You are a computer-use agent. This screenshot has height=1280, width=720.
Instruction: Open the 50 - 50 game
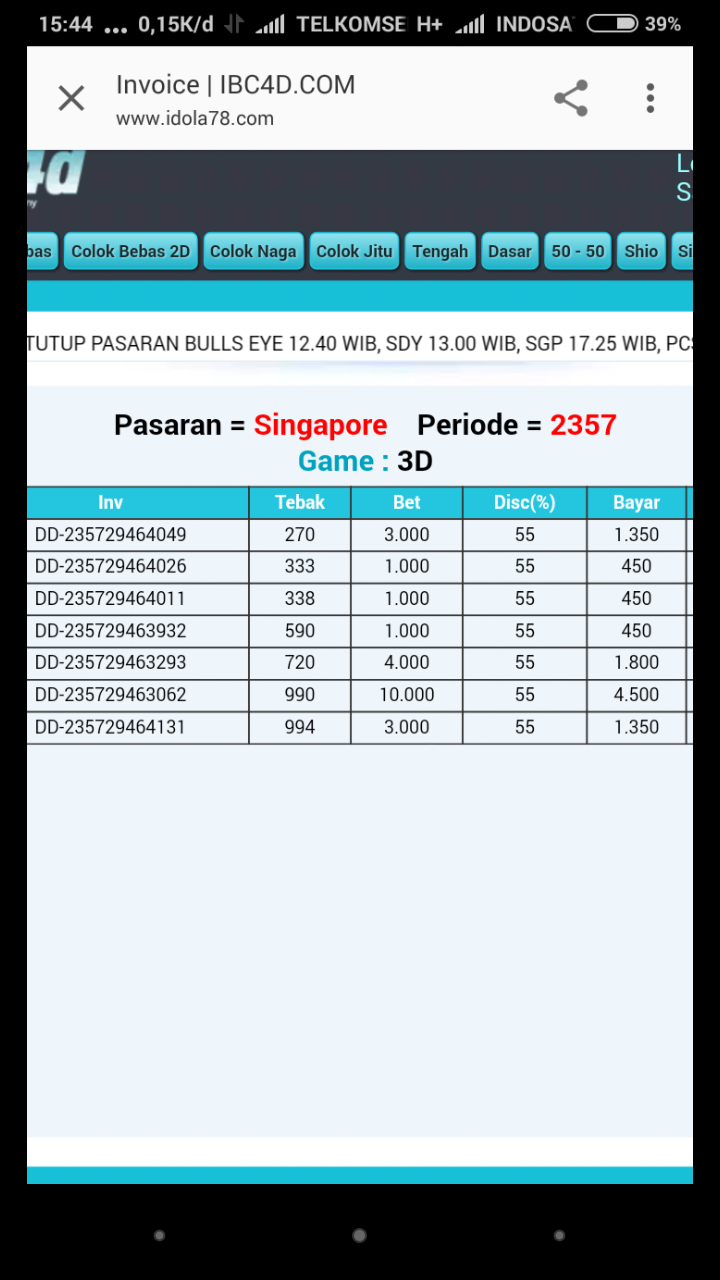coord(578,251)
